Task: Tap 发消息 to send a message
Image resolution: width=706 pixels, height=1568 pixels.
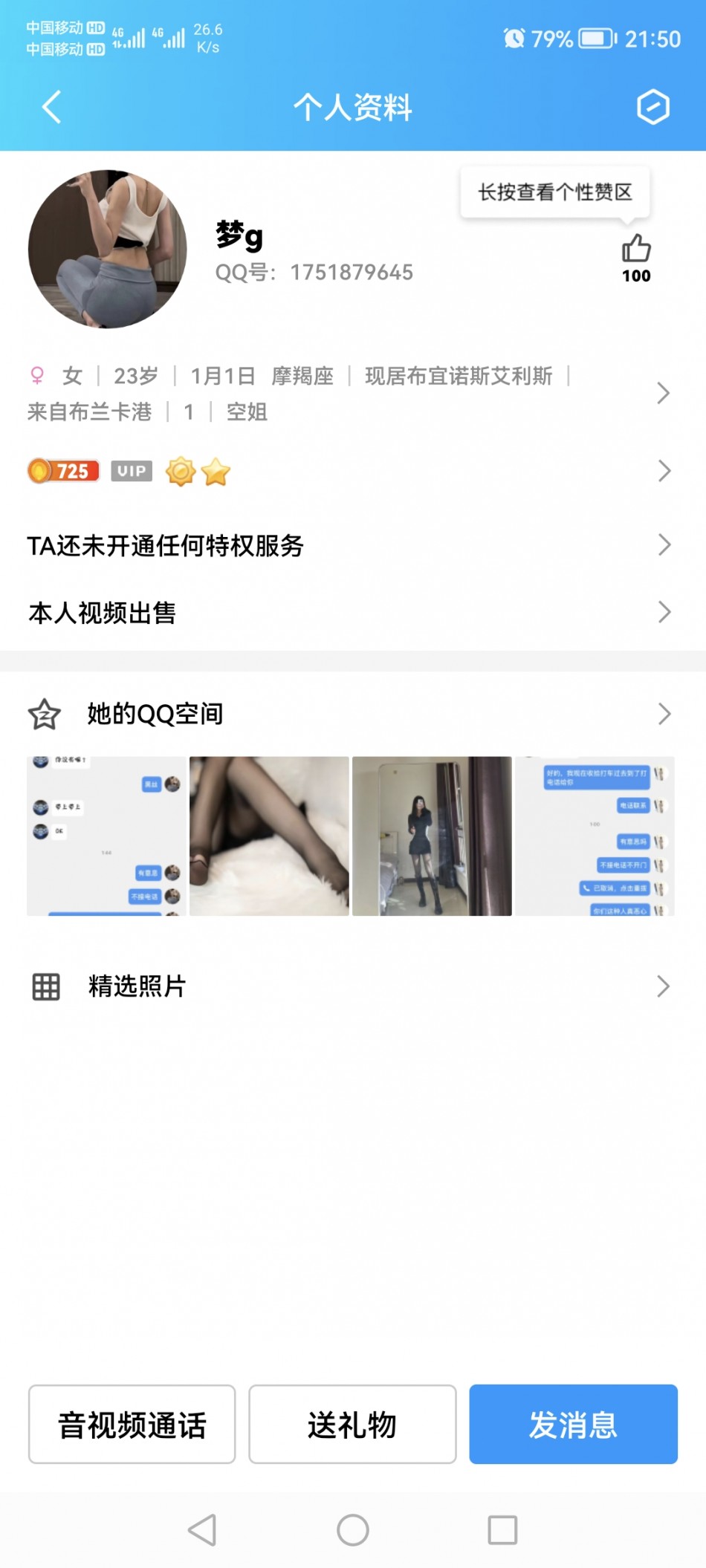Action: (573, 1424)
